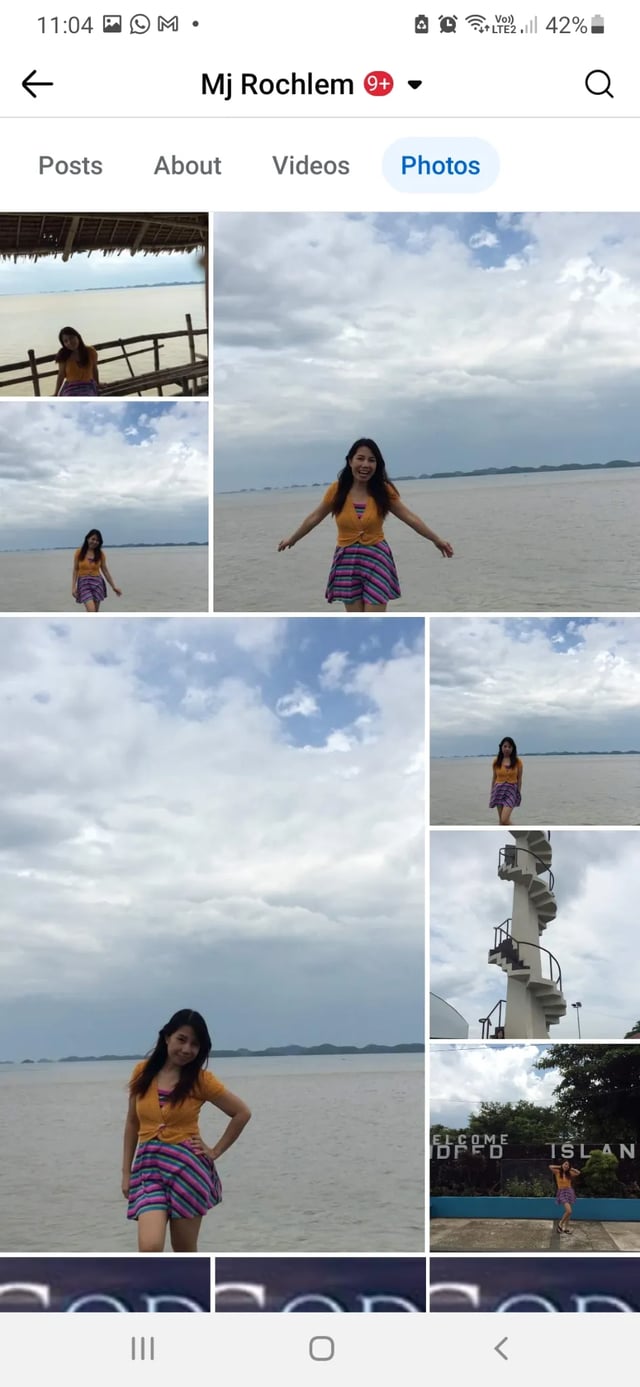The image size is (640, 1387).
Task: Open recent apps from the navigation bar
Action: point(142,1348)
